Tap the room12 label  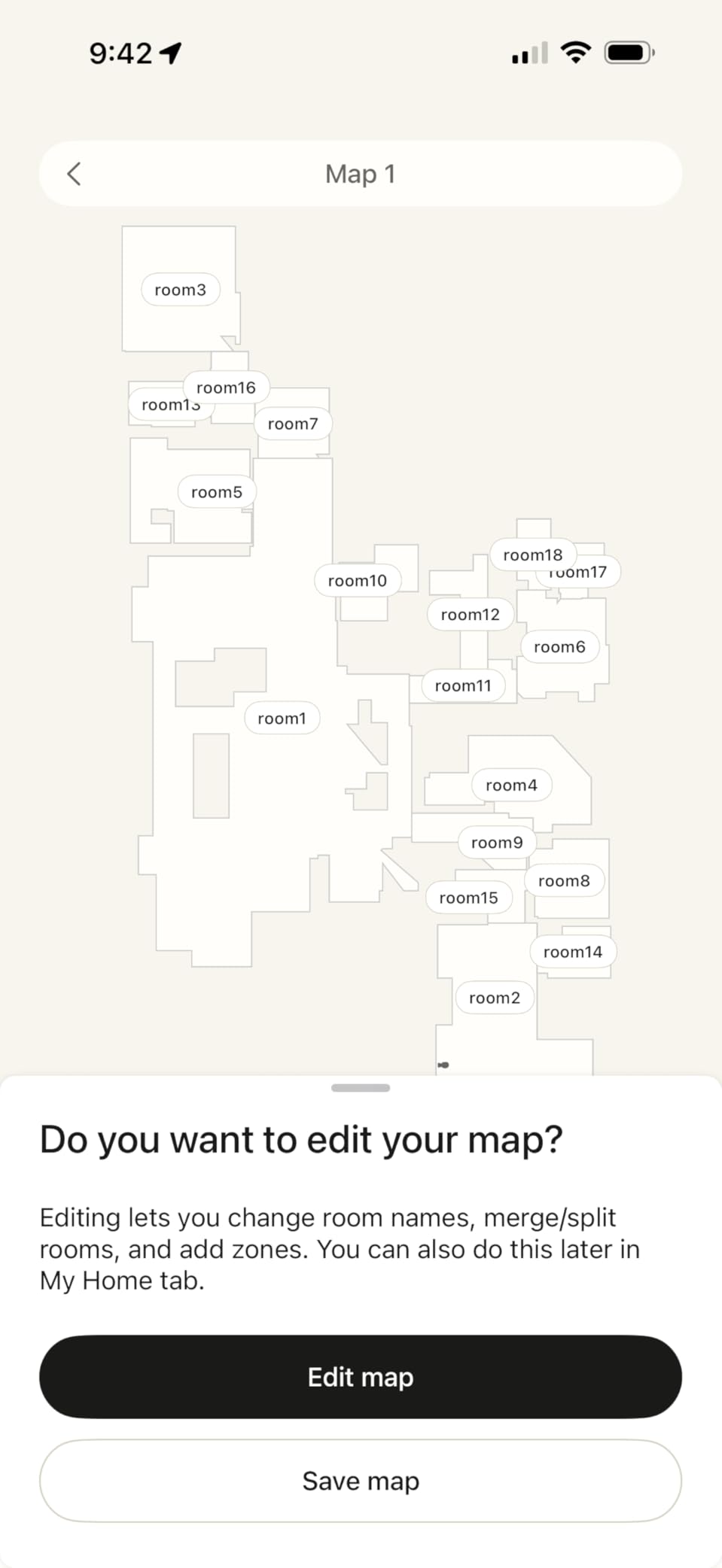[x=470, y=615]
